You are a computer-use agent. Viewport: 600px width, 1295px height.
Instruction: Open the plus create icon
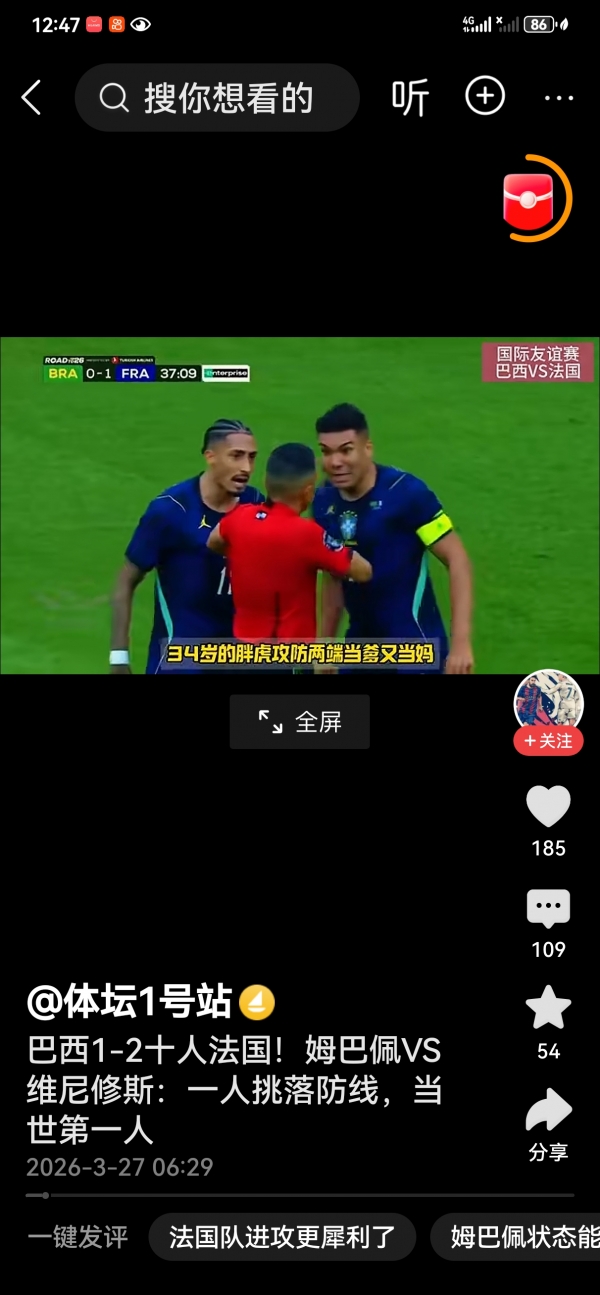coord(485,96)
